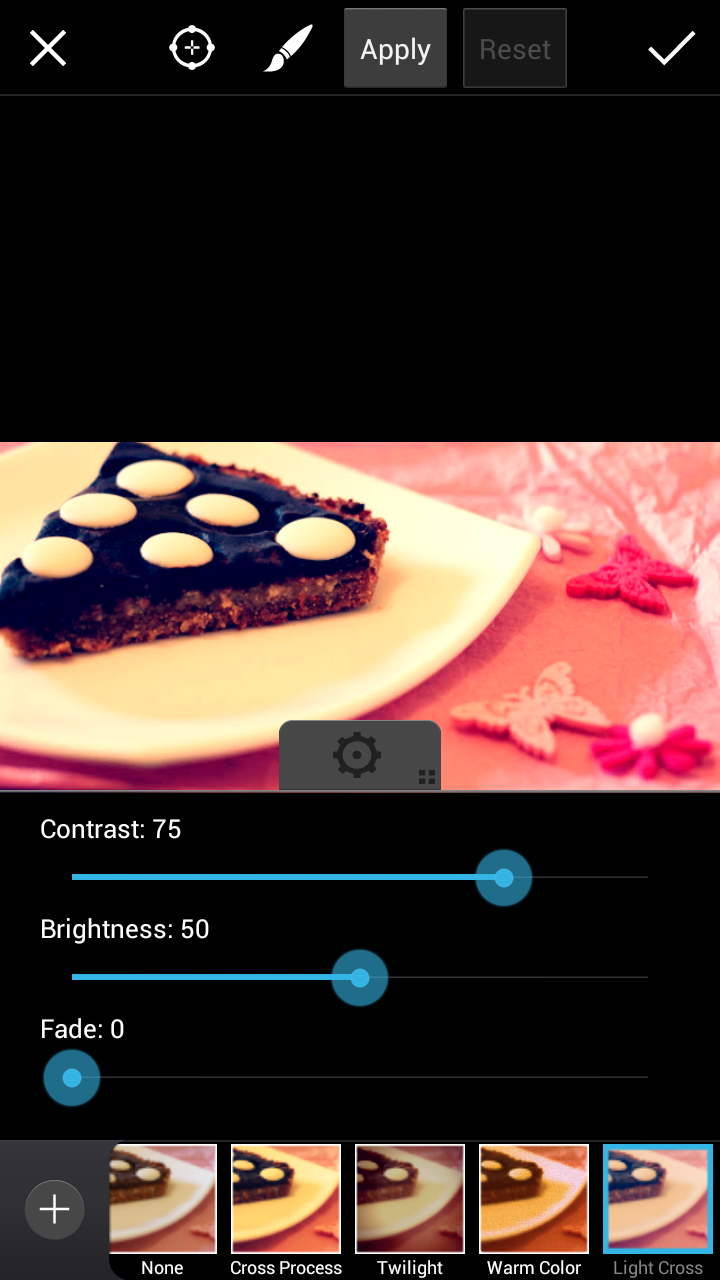Choose the Cross Process filter
This screenshot has height=1280, width=720.
click(x=286, y=1211)
